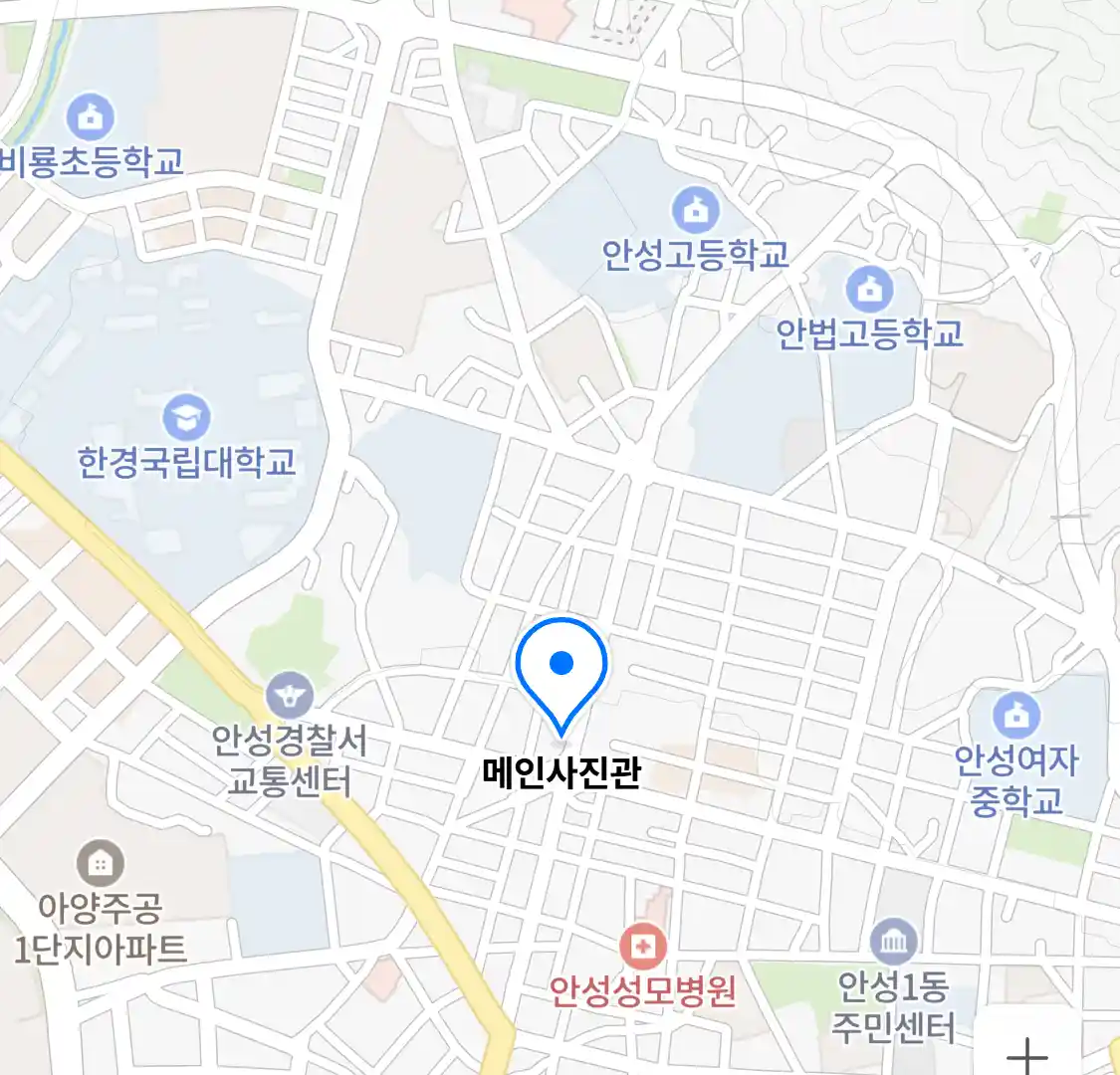
Task: Tap 안성경찰서 교통센터 police marker
Action: tap(290, 697)
